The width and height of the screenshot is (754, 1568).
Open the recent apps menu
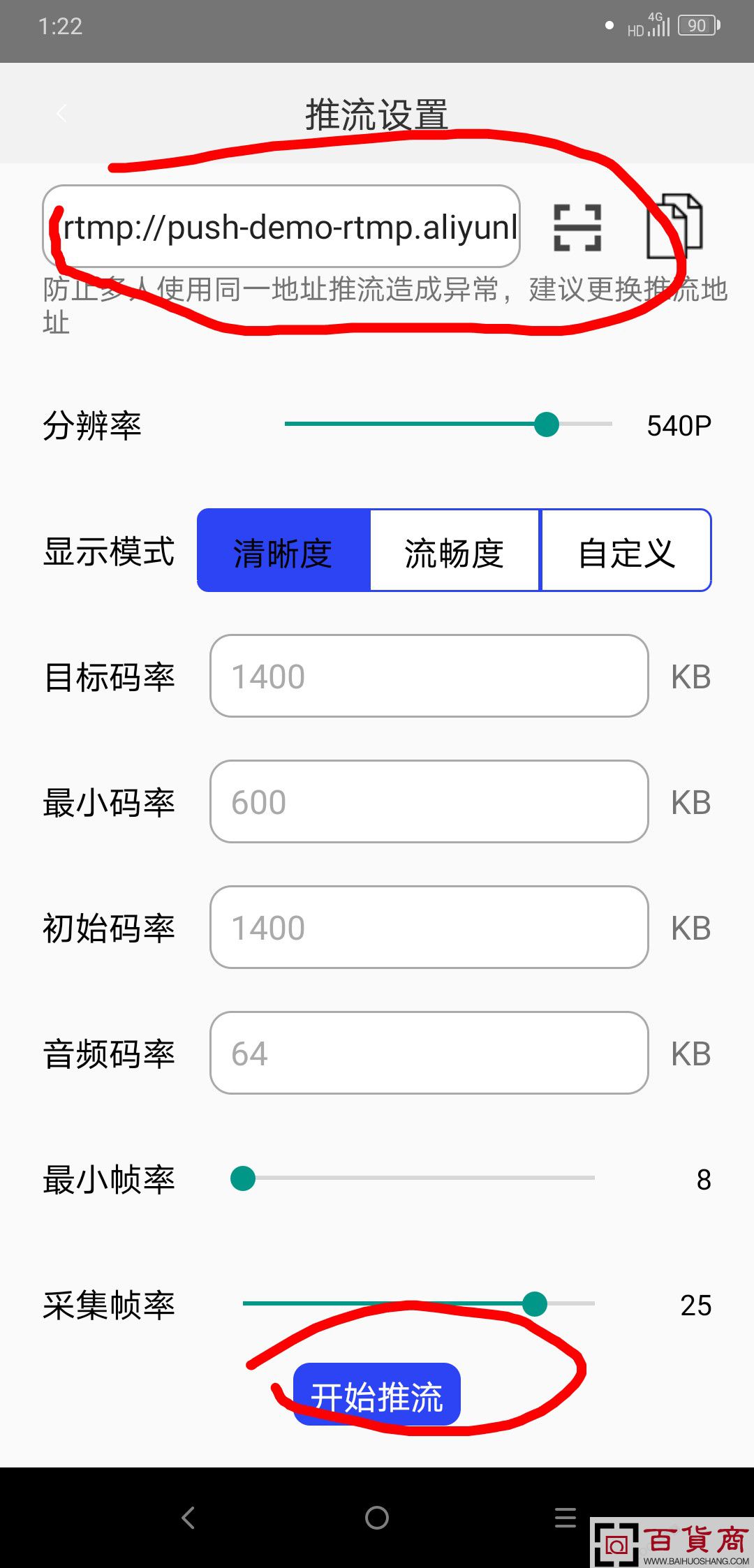point(565,1518)
